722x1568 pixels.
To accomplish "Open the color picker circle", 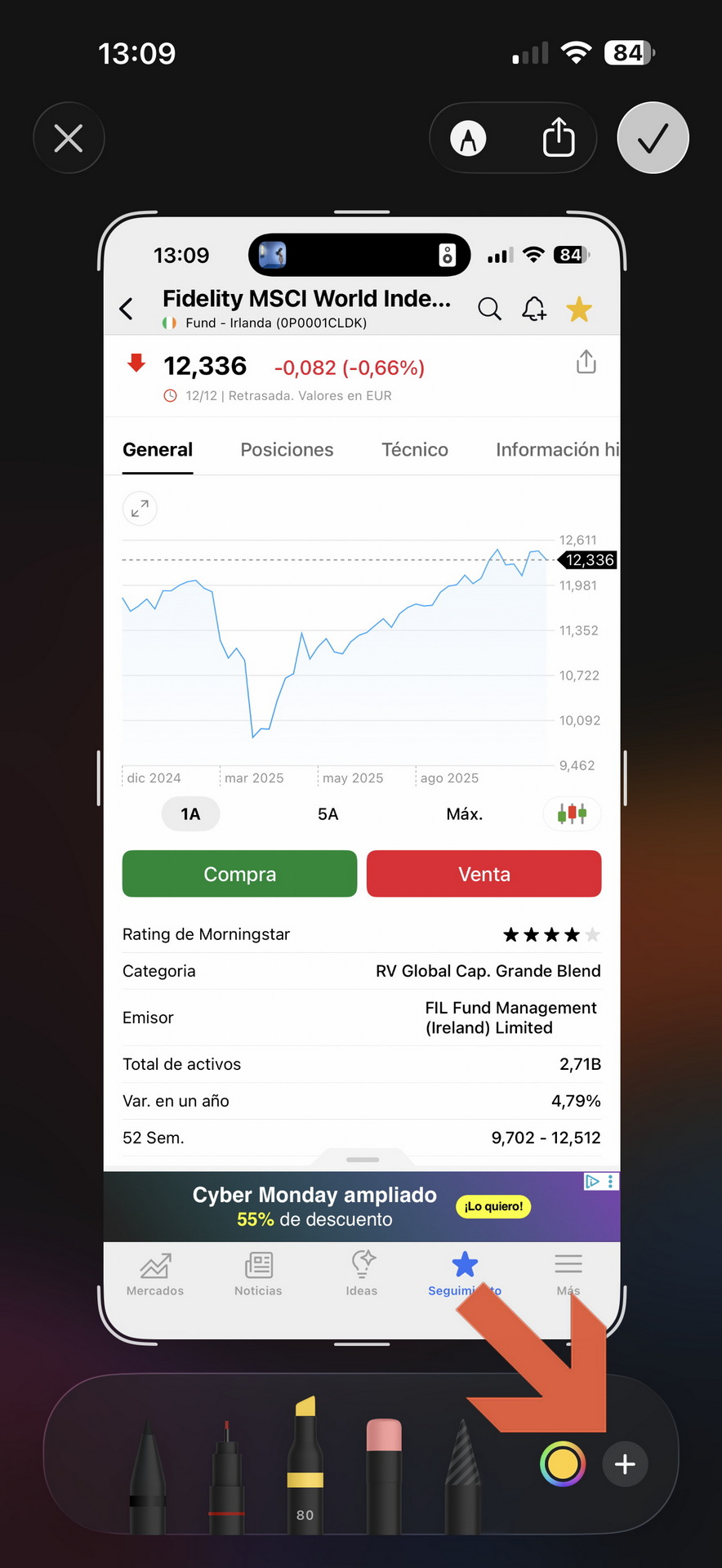I will coord(563,1463).
